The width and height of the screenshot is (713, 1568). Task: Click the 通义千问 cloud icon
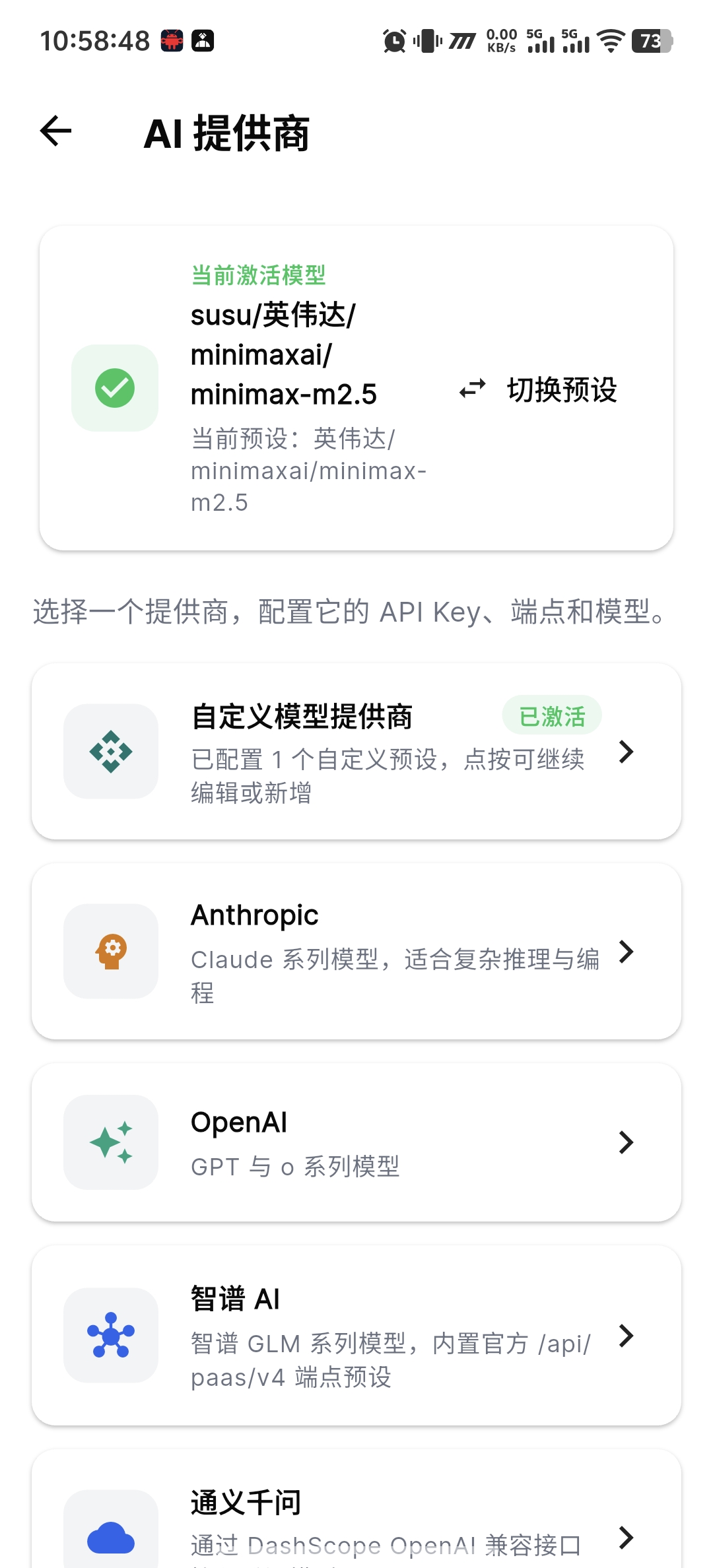coord(110,1538)
